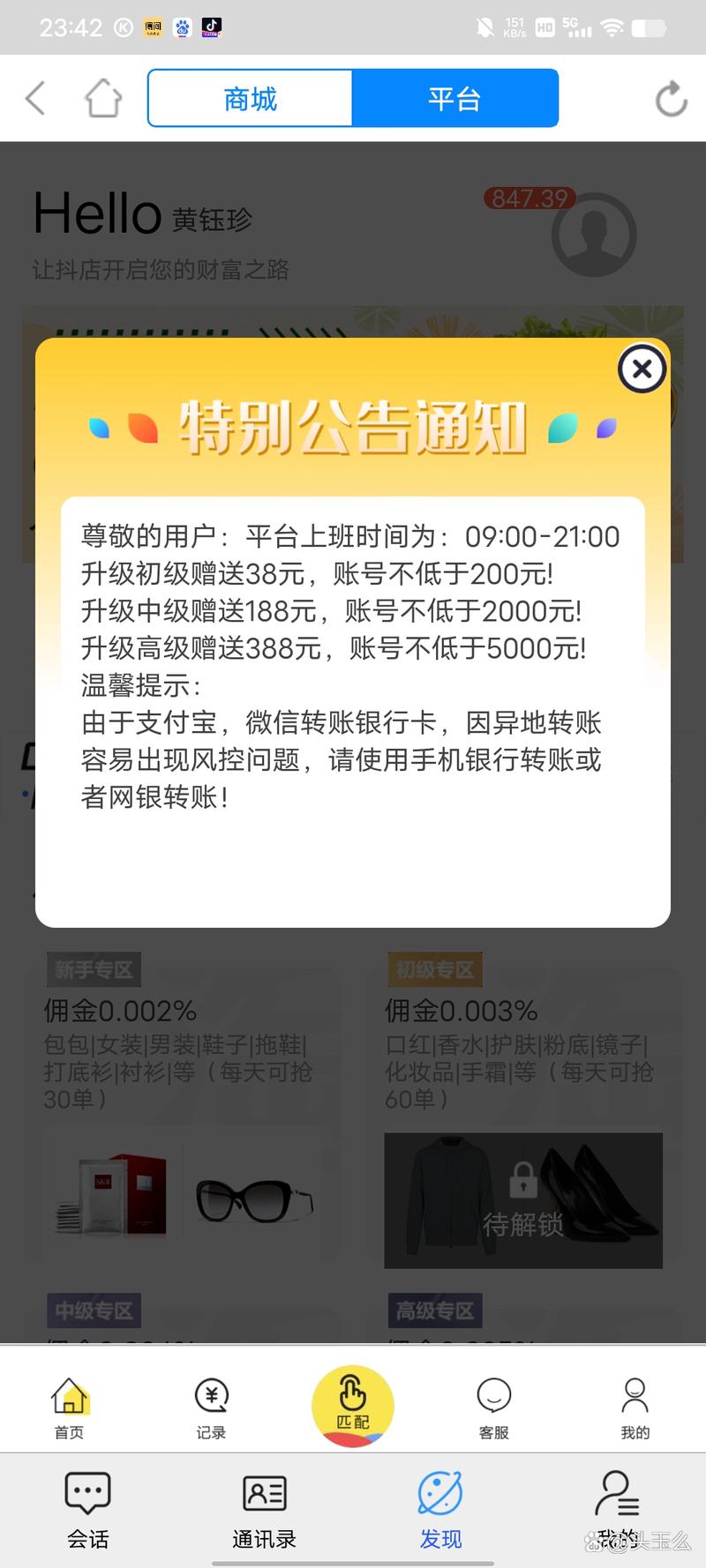Open the 中级专区 zone header
Image resolution: width=706 pixels, height=1568 pixels.
(x=94, y=1311)
